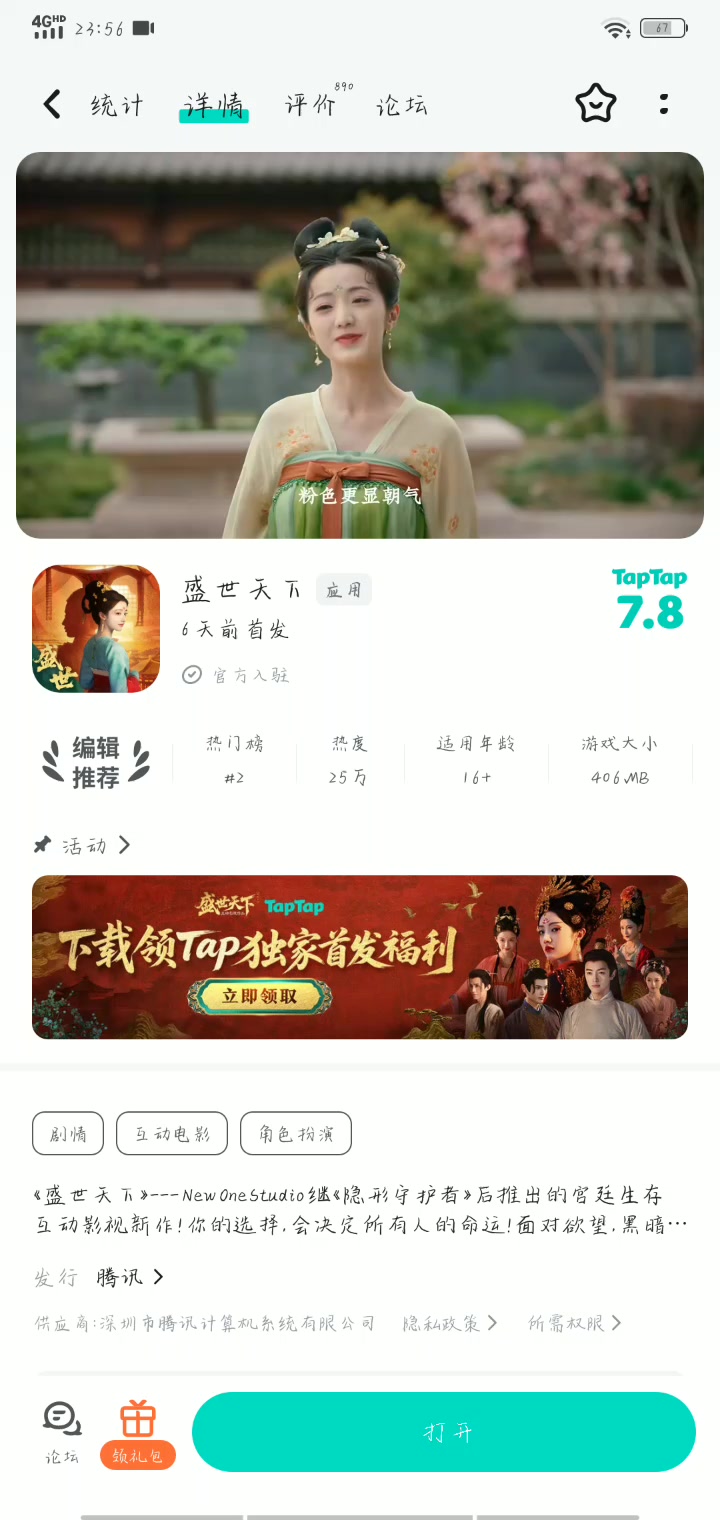View the 所需权限 list
The image size is (720, 1520).
click(x=575, y=1323)
